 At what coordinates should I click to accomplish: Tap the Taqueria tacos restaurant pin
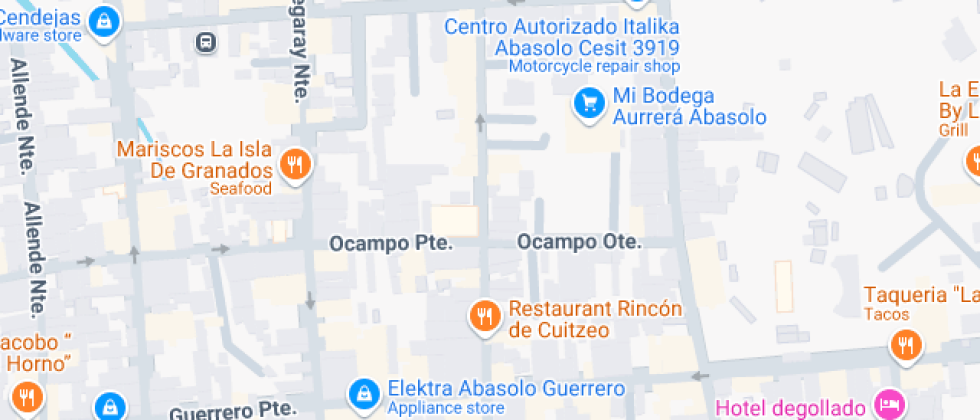coord(906,346)
